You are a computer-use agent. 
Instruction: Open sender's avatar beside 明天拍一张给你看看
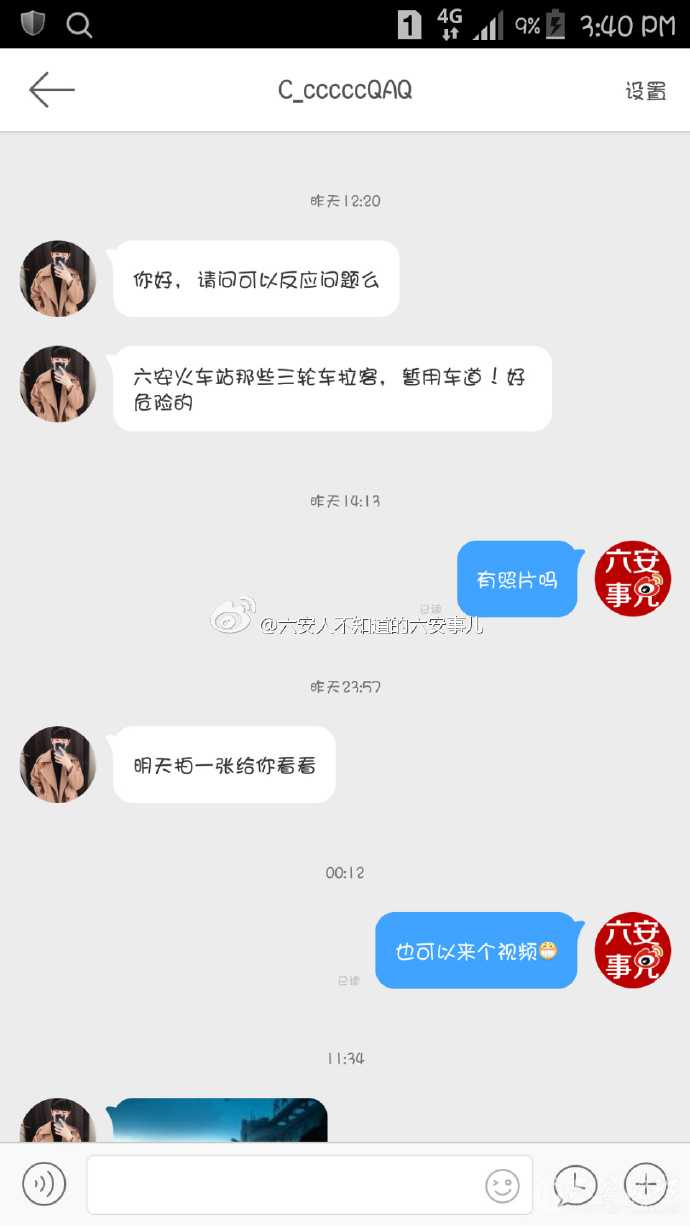[x=58, y=765]
